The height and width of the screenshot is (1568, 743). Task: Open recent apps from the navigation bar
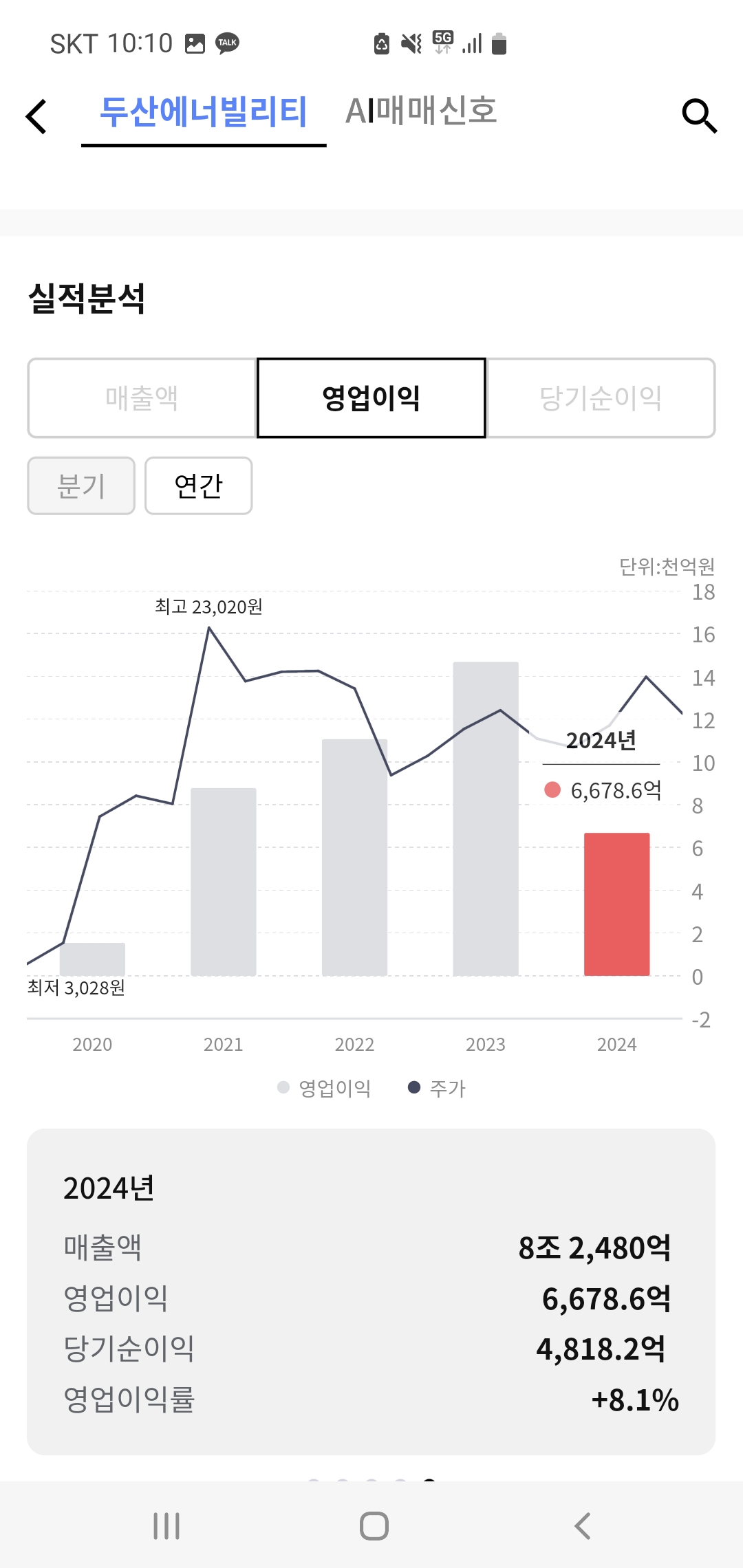(x=166, y=1526)
